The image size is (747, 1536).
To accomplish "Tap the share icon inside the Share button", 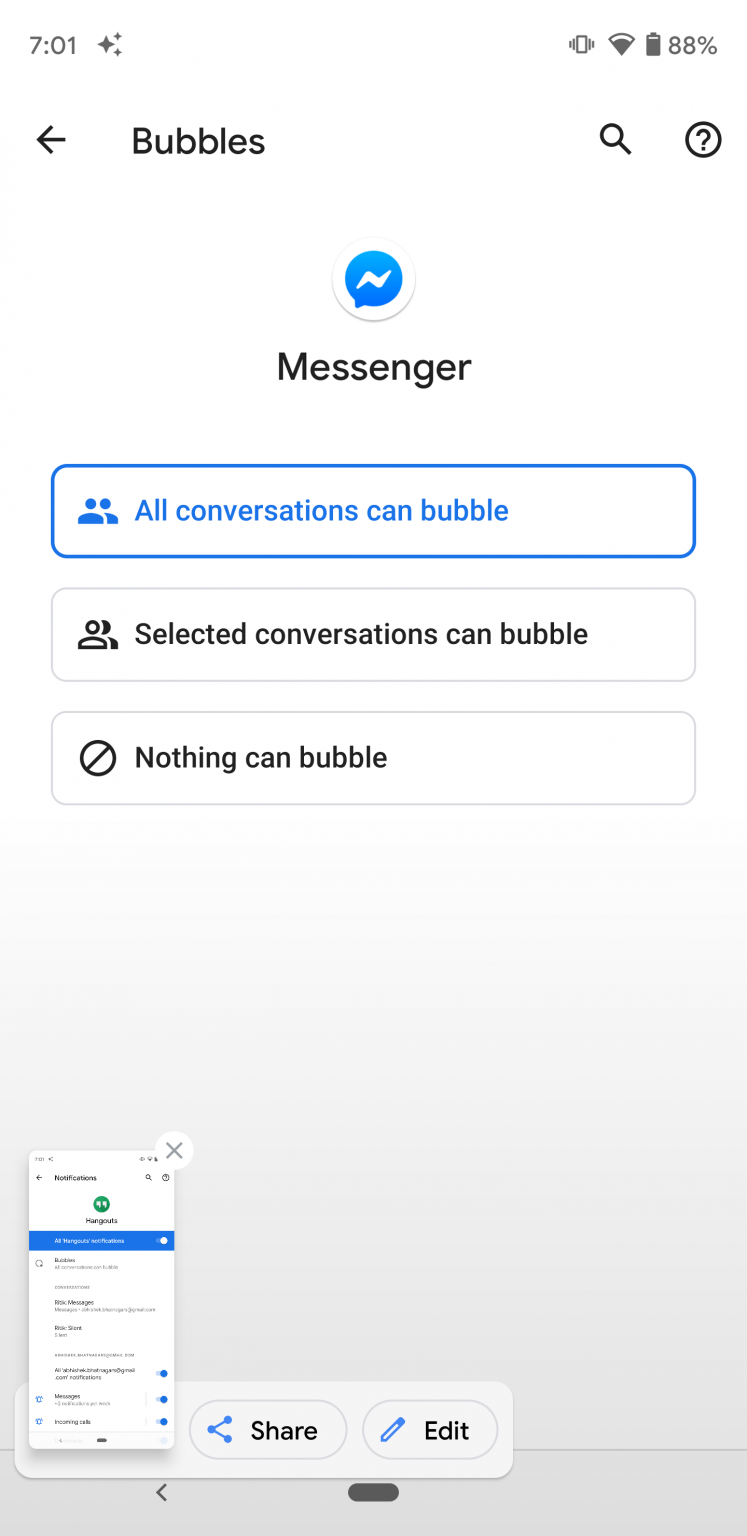I will coord(220,1430).
